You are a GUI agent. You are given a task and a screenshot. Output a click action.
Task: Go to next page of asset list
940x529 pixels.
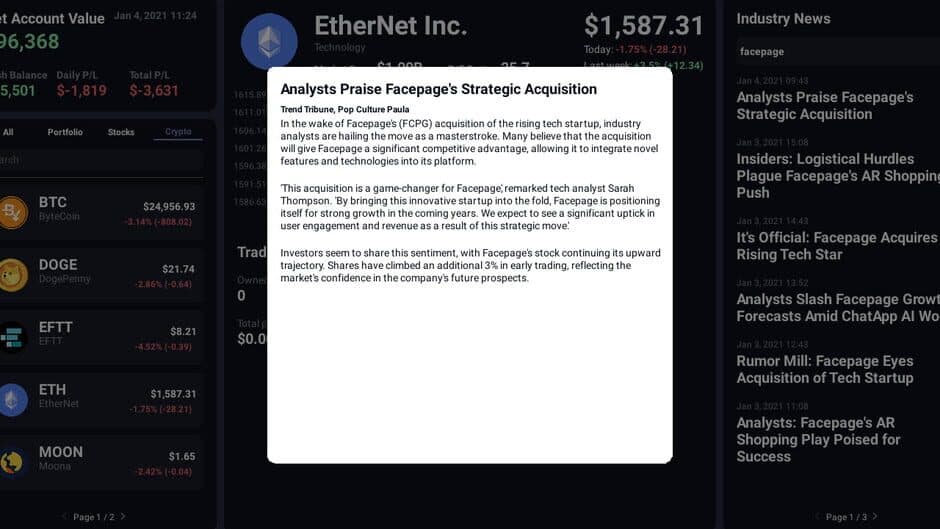123,517
